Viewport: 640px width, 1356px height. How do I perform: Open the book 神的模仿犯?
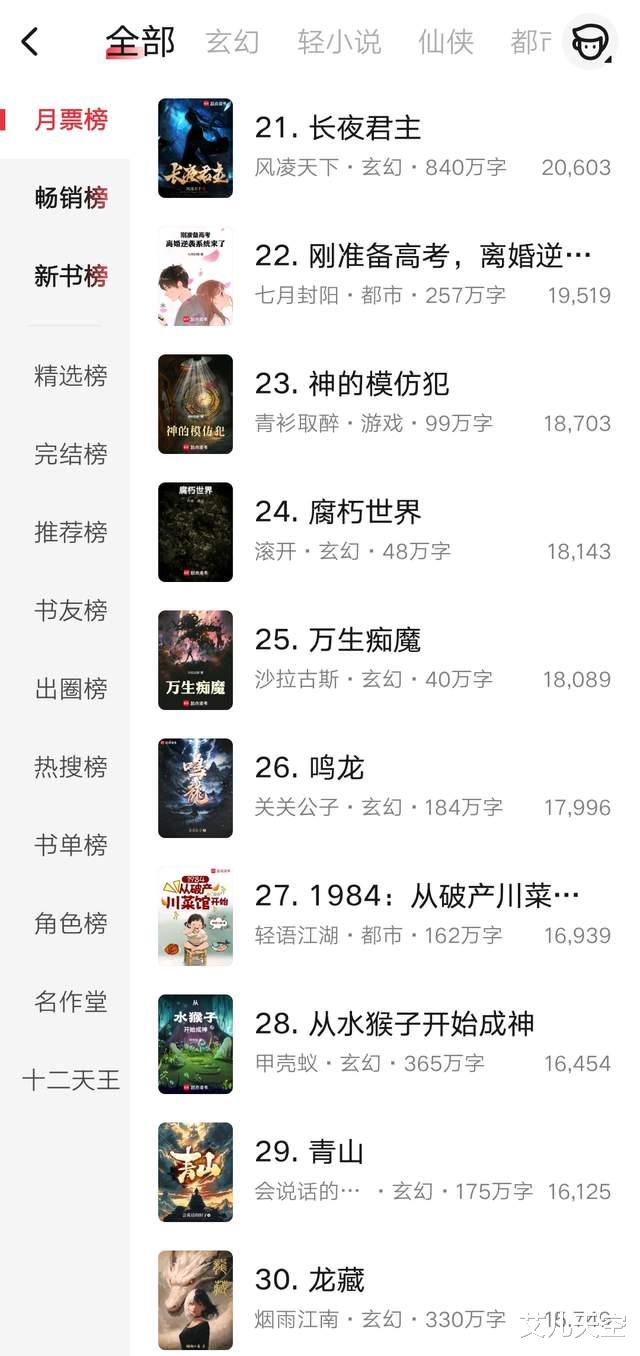[x=352, y=384]
